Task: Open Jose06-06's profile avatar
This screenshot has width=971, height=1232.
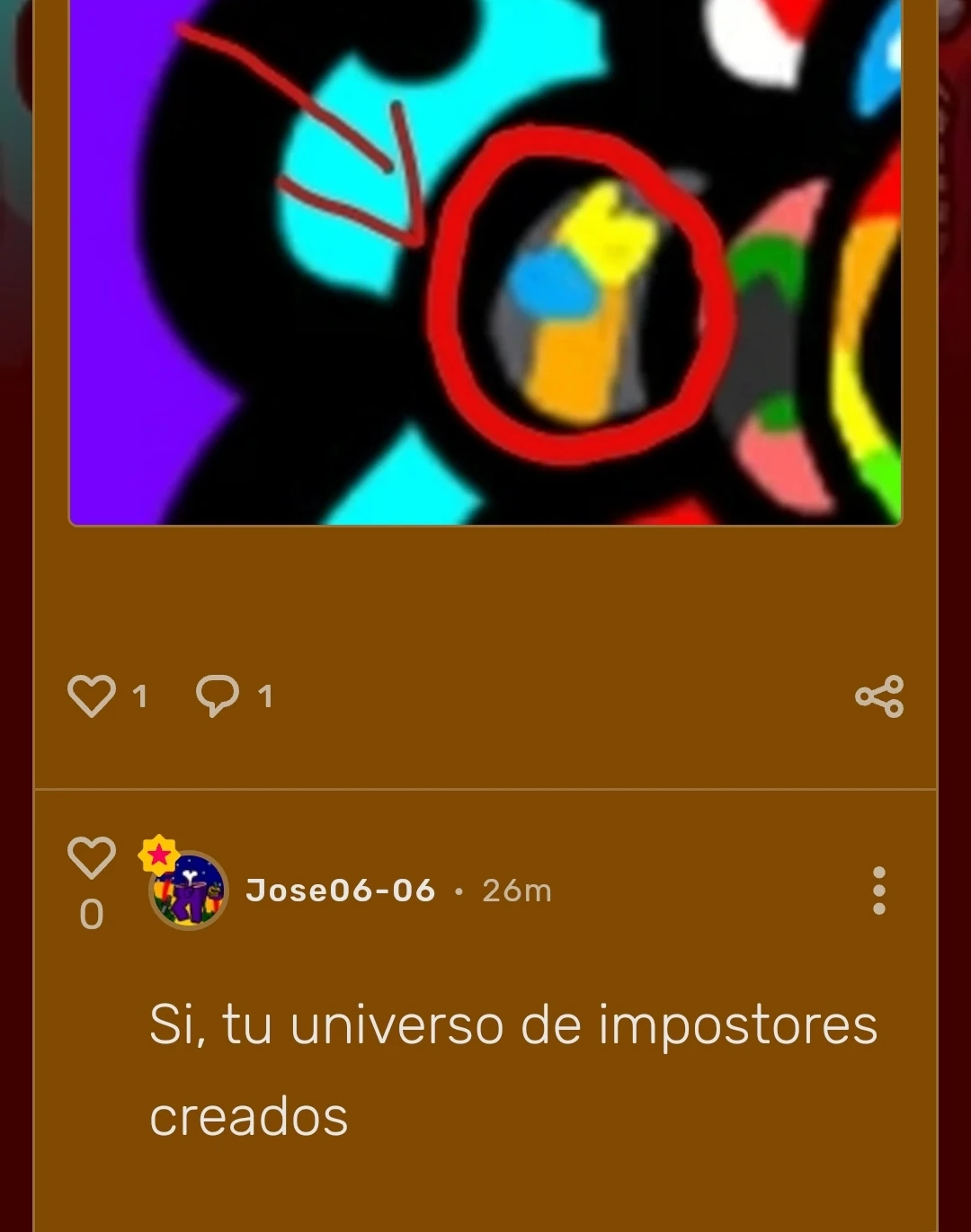Action: pyautogui.click(x=188, y=891)
